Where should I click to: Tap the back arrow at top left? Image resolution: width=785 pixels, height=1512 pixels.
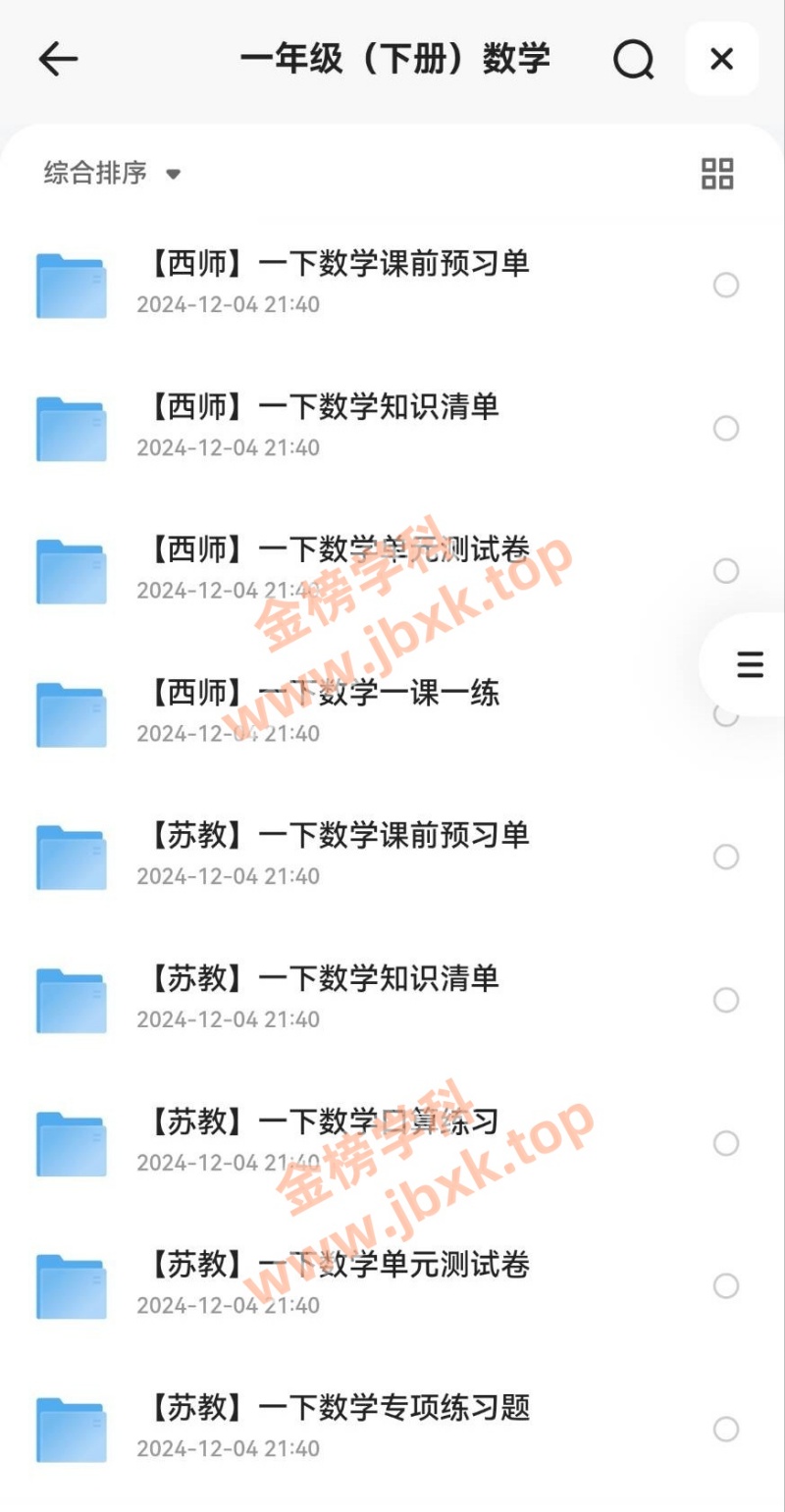(59, 59)
